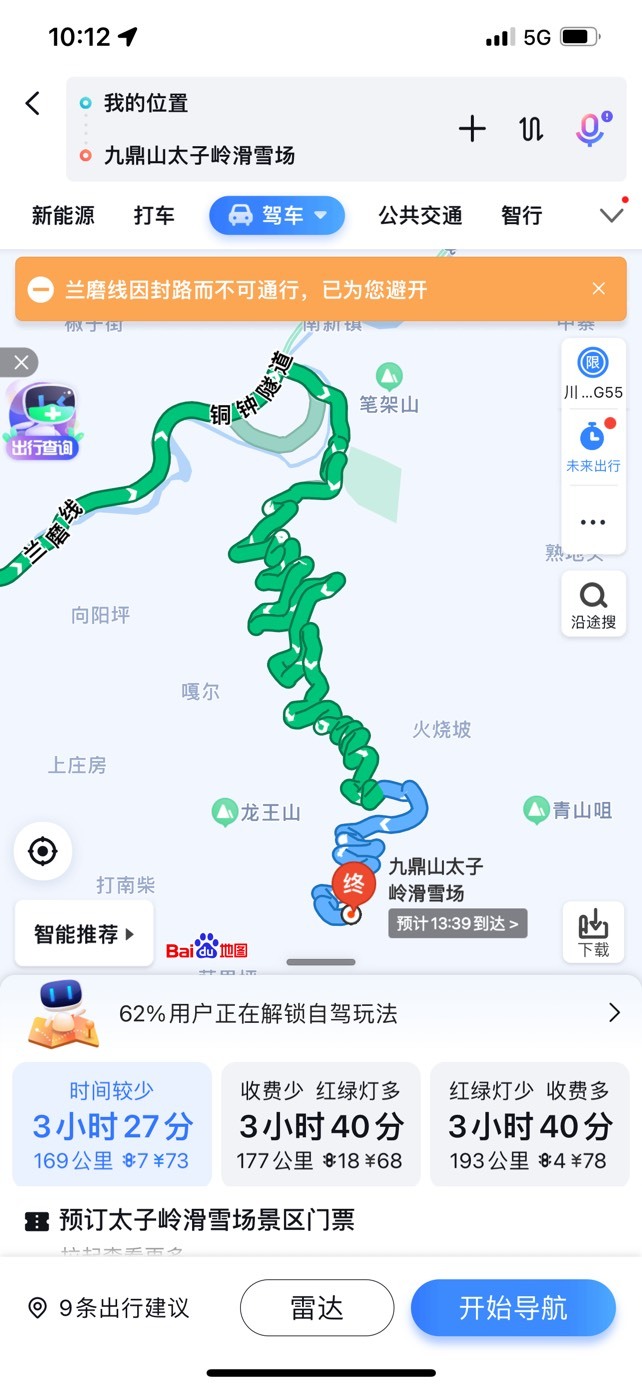The height and width of the screenshot is (1389, 642).
Task: Swap start and destination points
Action: pyautogui.click(x=531, y=128)
